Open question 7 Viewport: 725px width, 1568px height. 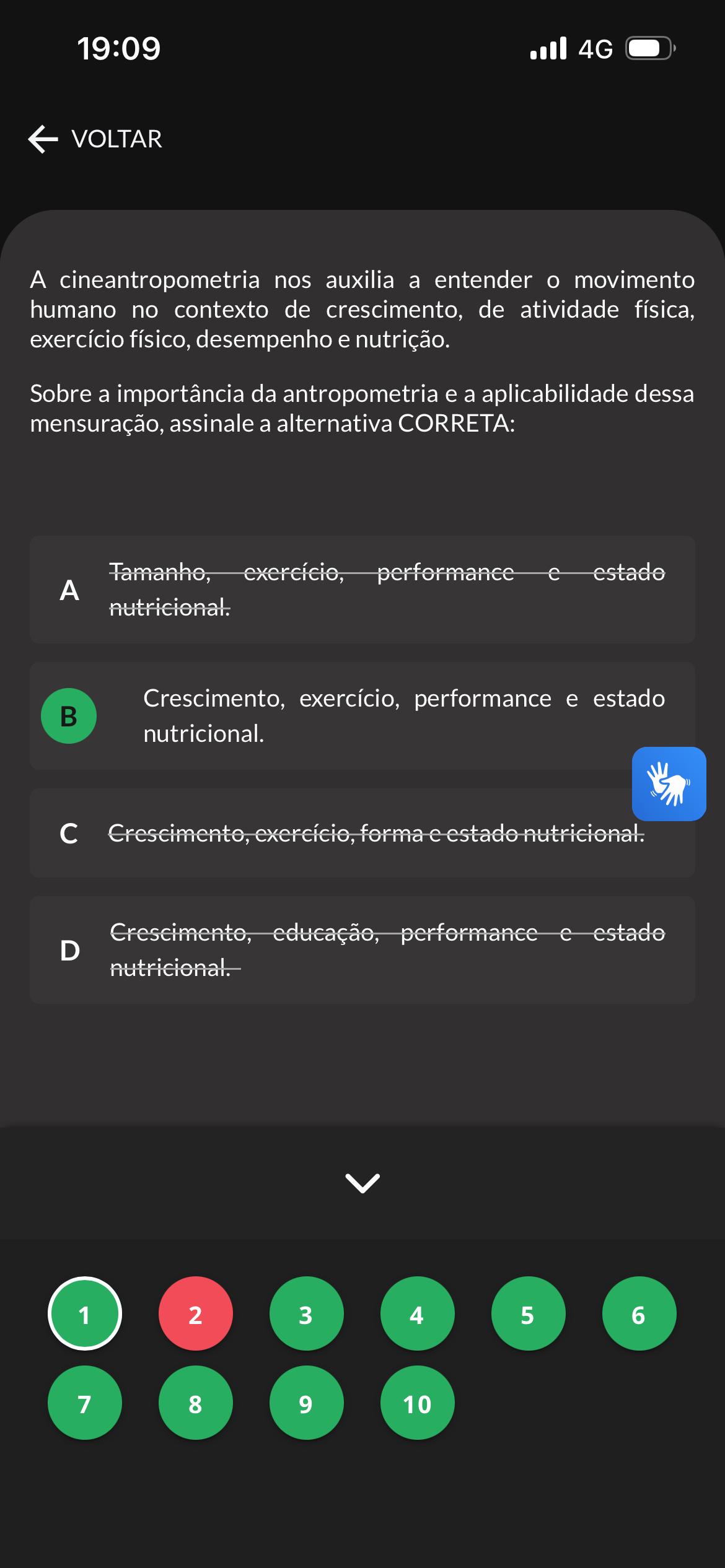tap(85, 1403)
